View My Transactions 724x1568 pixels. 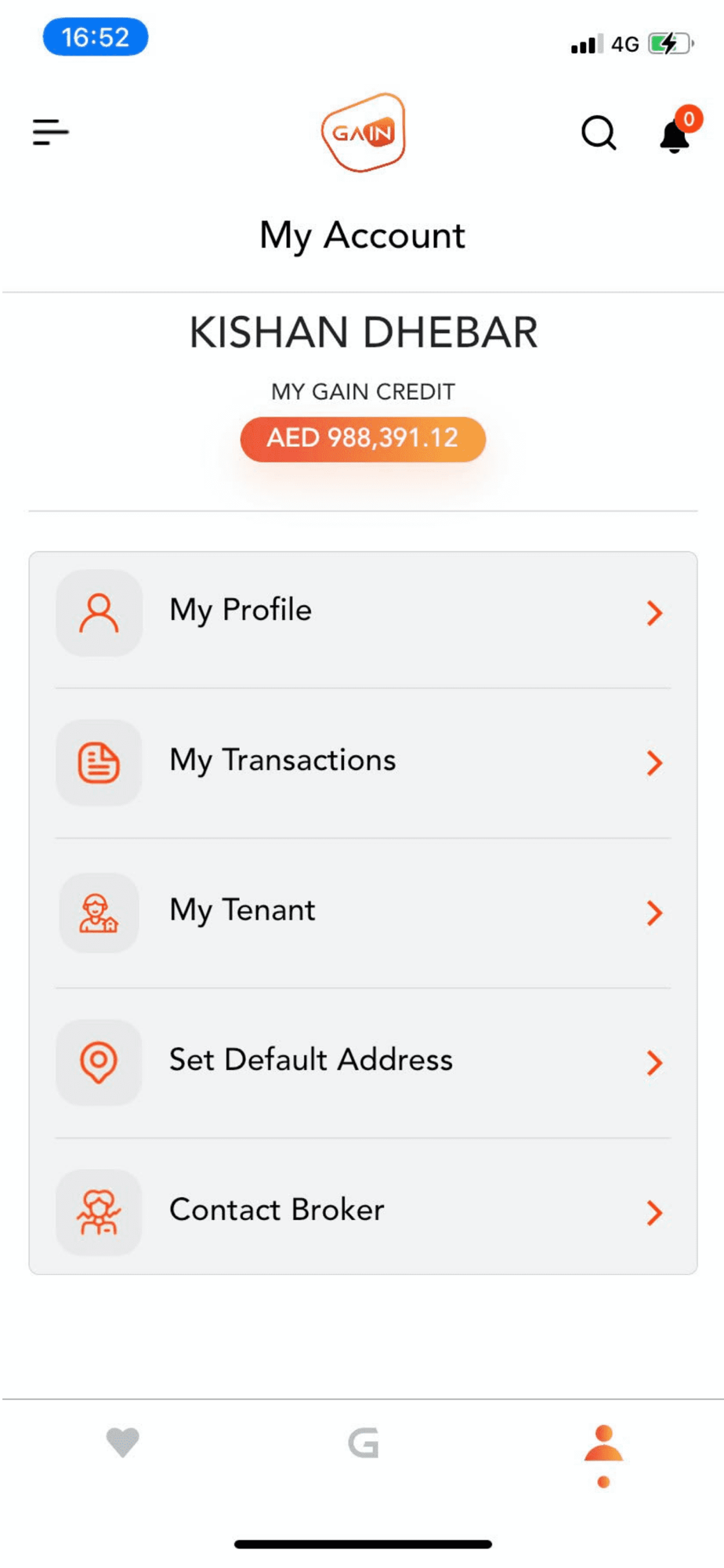[363, 762]
